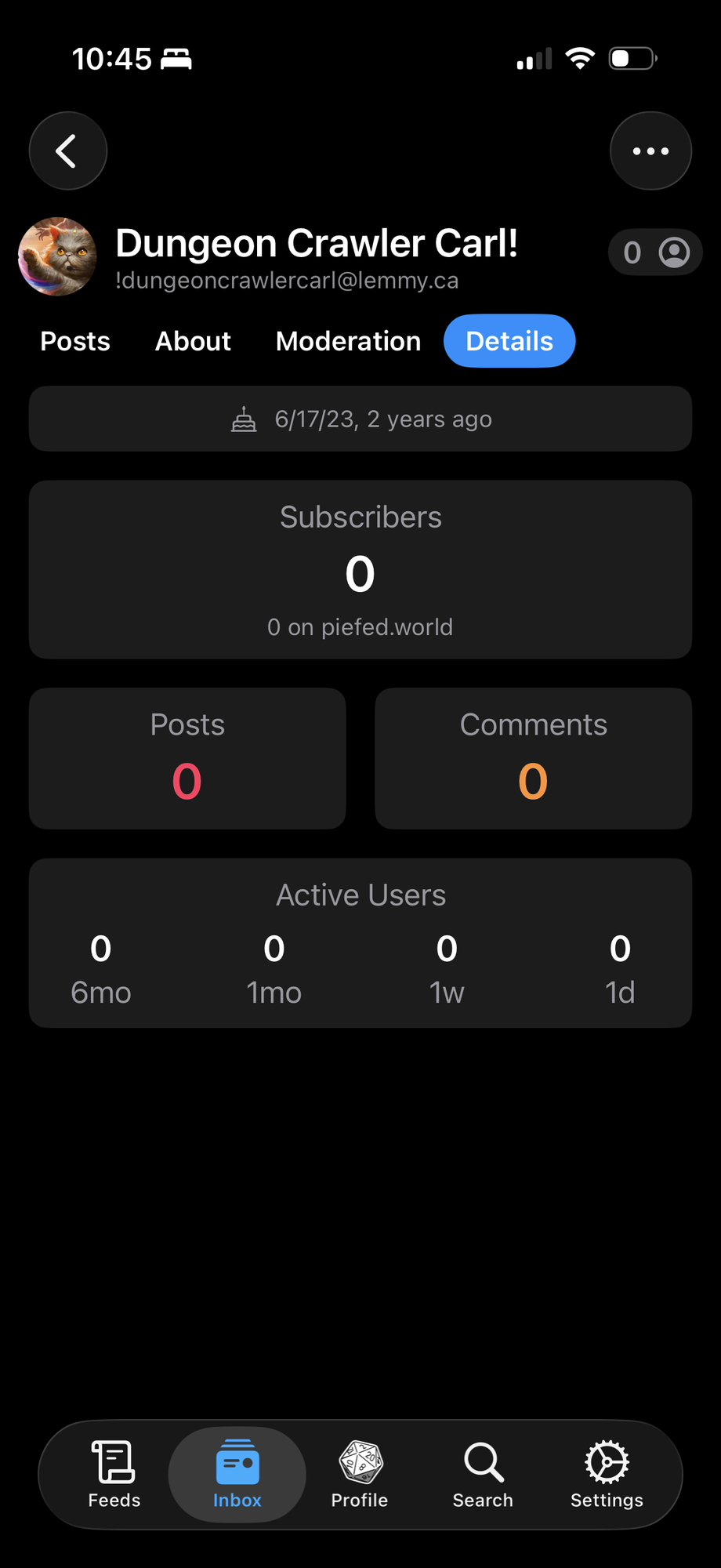Tap the subscriber count button
The height and width of the screenshot is (1568, 721).
point(655,252)
